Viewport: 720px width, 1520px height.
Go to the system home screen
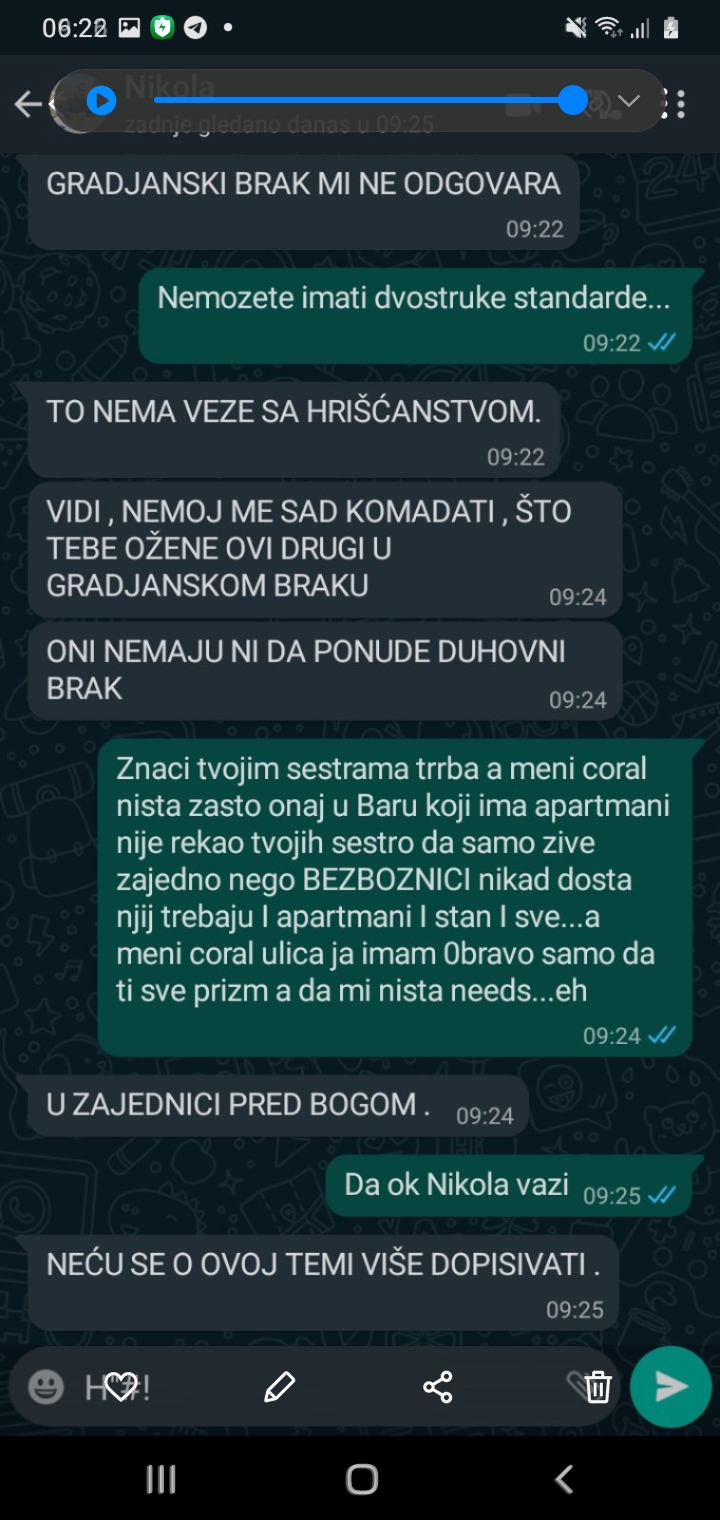click(361, 1479)
